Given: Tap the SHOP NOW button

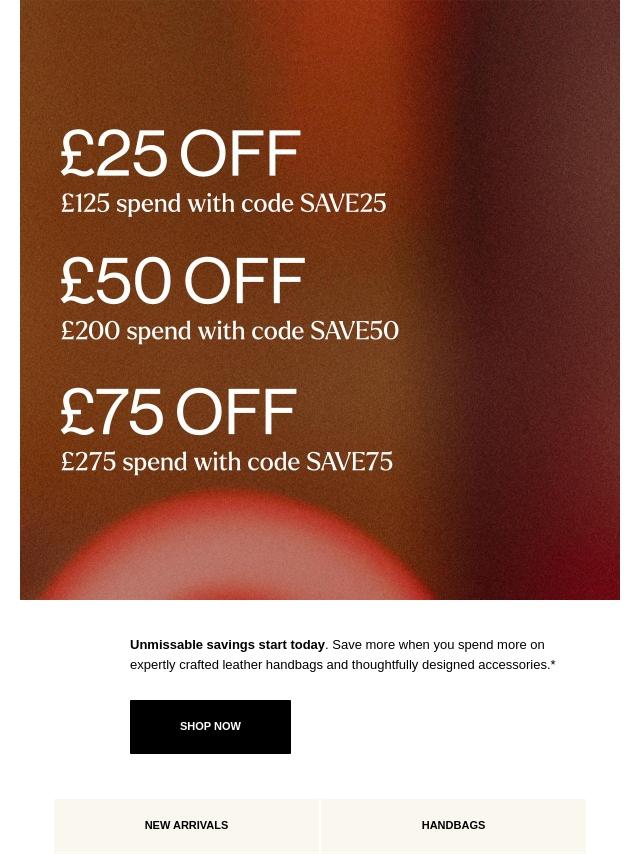Looking at the screenshot, I should pyautogui.click(x=210, y=727).
